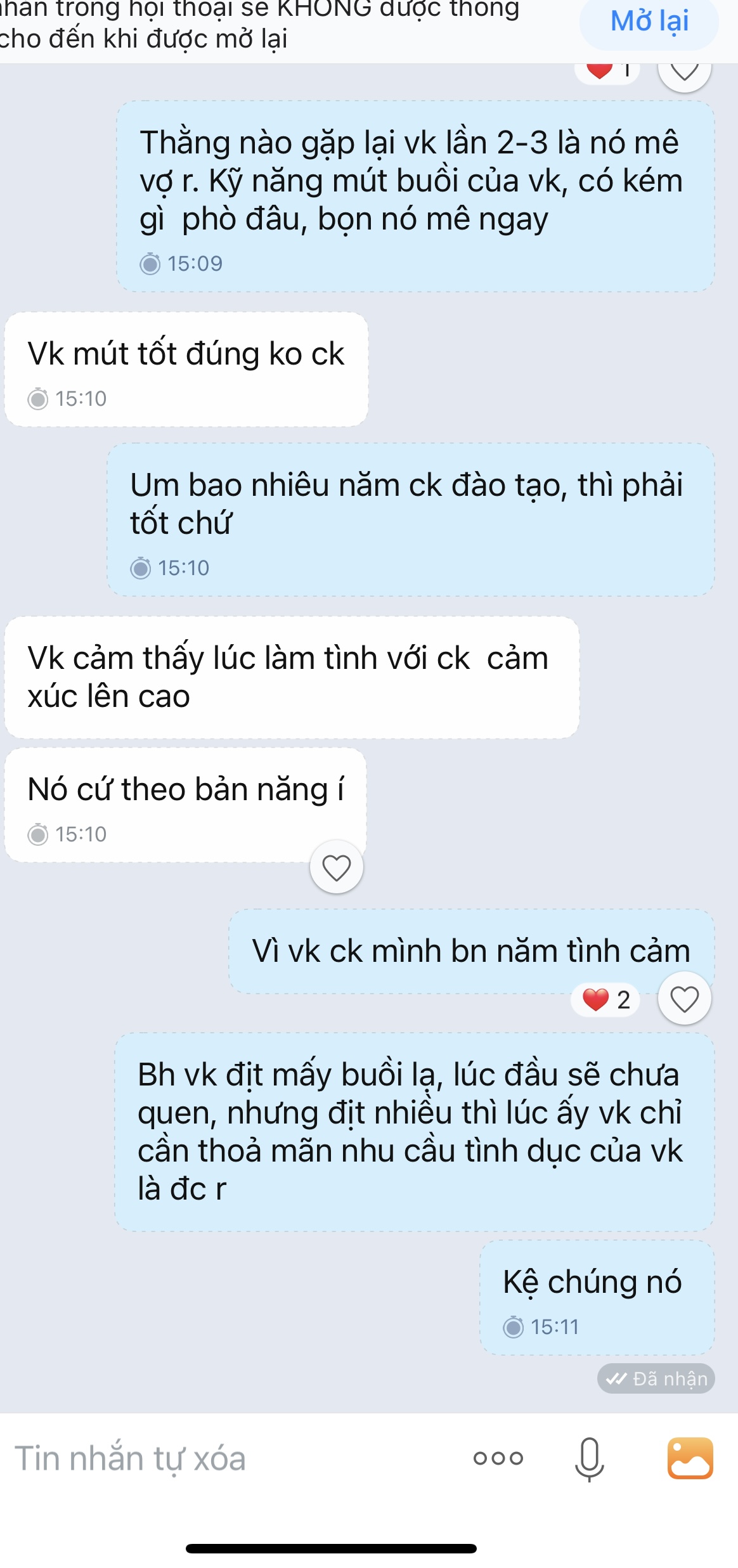Open the photo gallery picker
This screenshot has width=738, height=1568.
coord(690,1458)
